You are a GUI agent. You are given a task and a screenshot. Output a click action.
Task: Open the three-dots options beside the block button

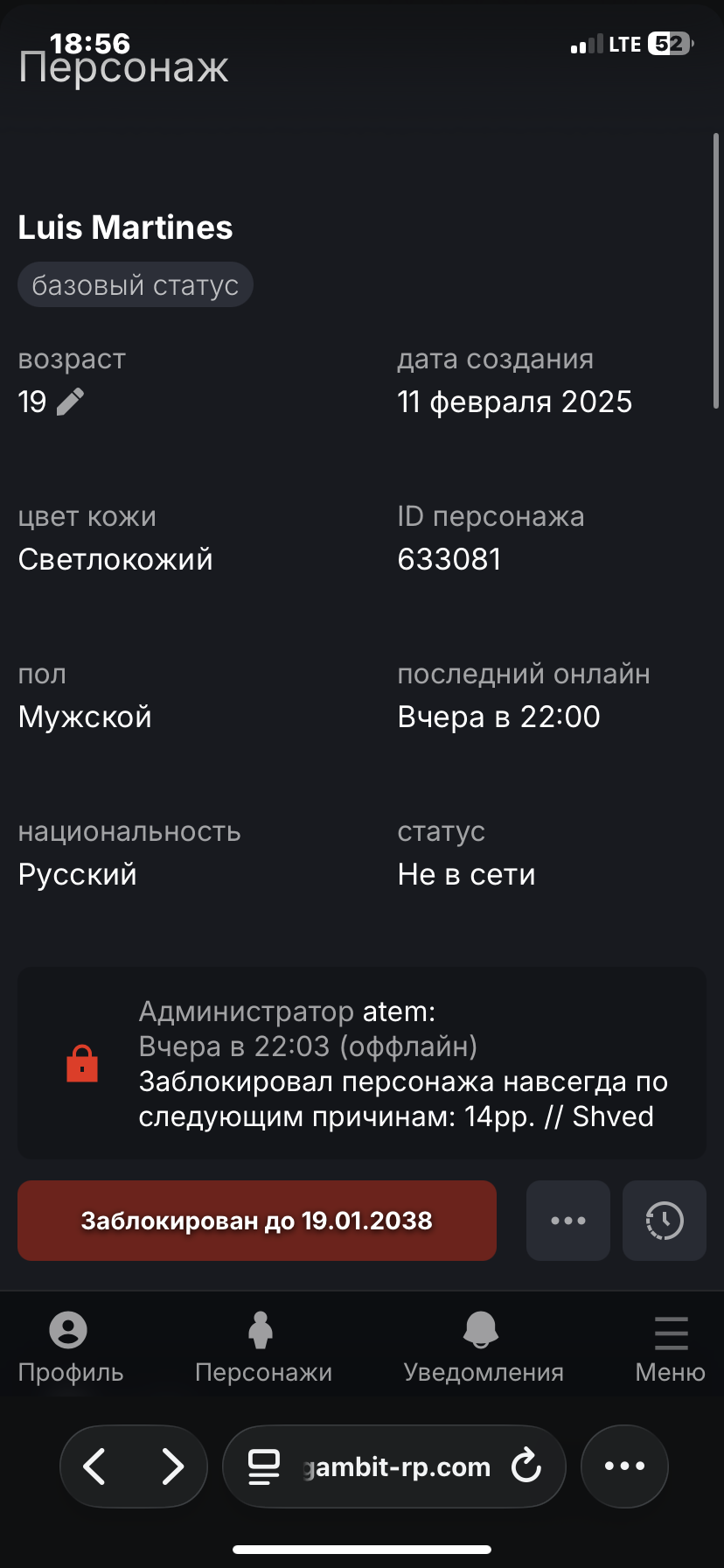(x=568, y=1221)
